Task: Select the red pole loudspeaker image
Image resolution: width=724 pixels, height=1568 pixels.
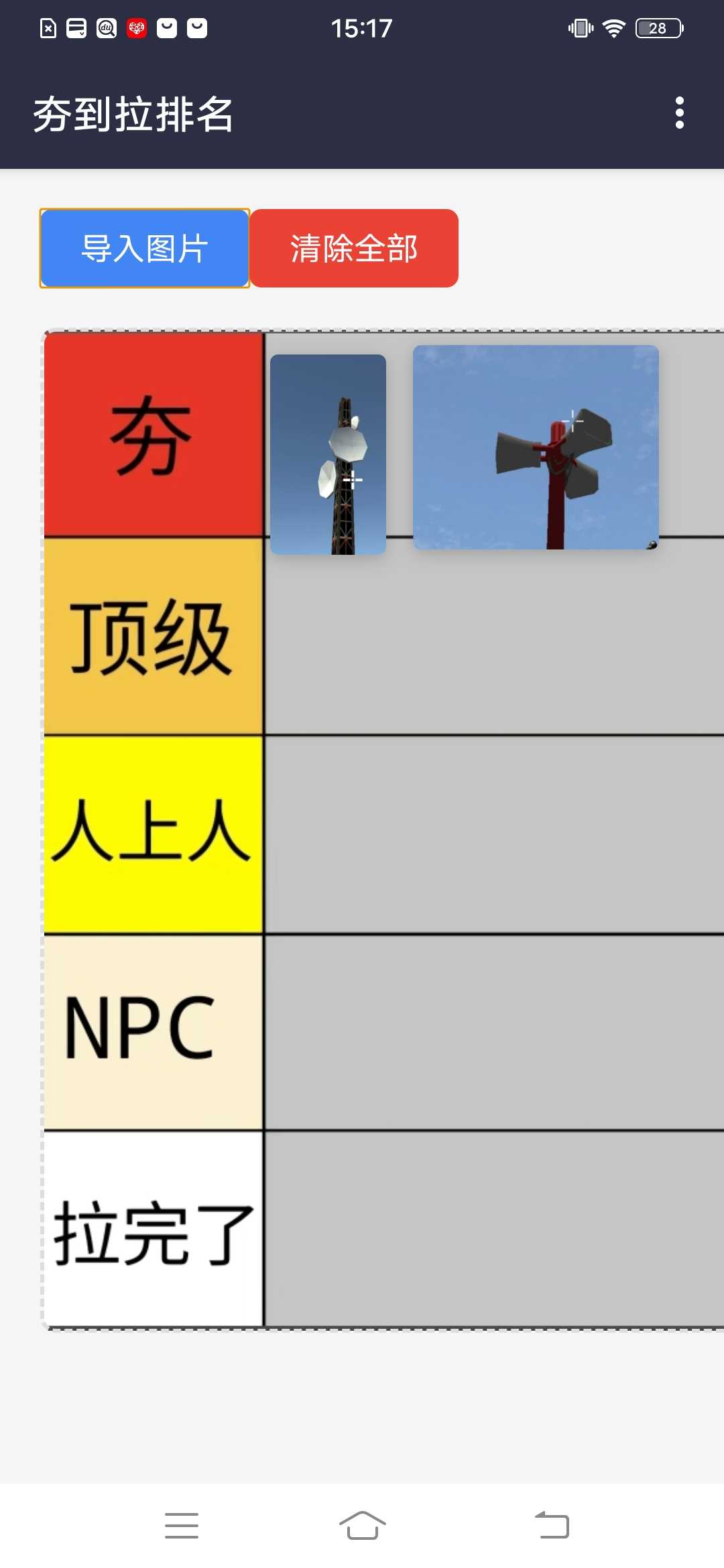Action: 536,447
